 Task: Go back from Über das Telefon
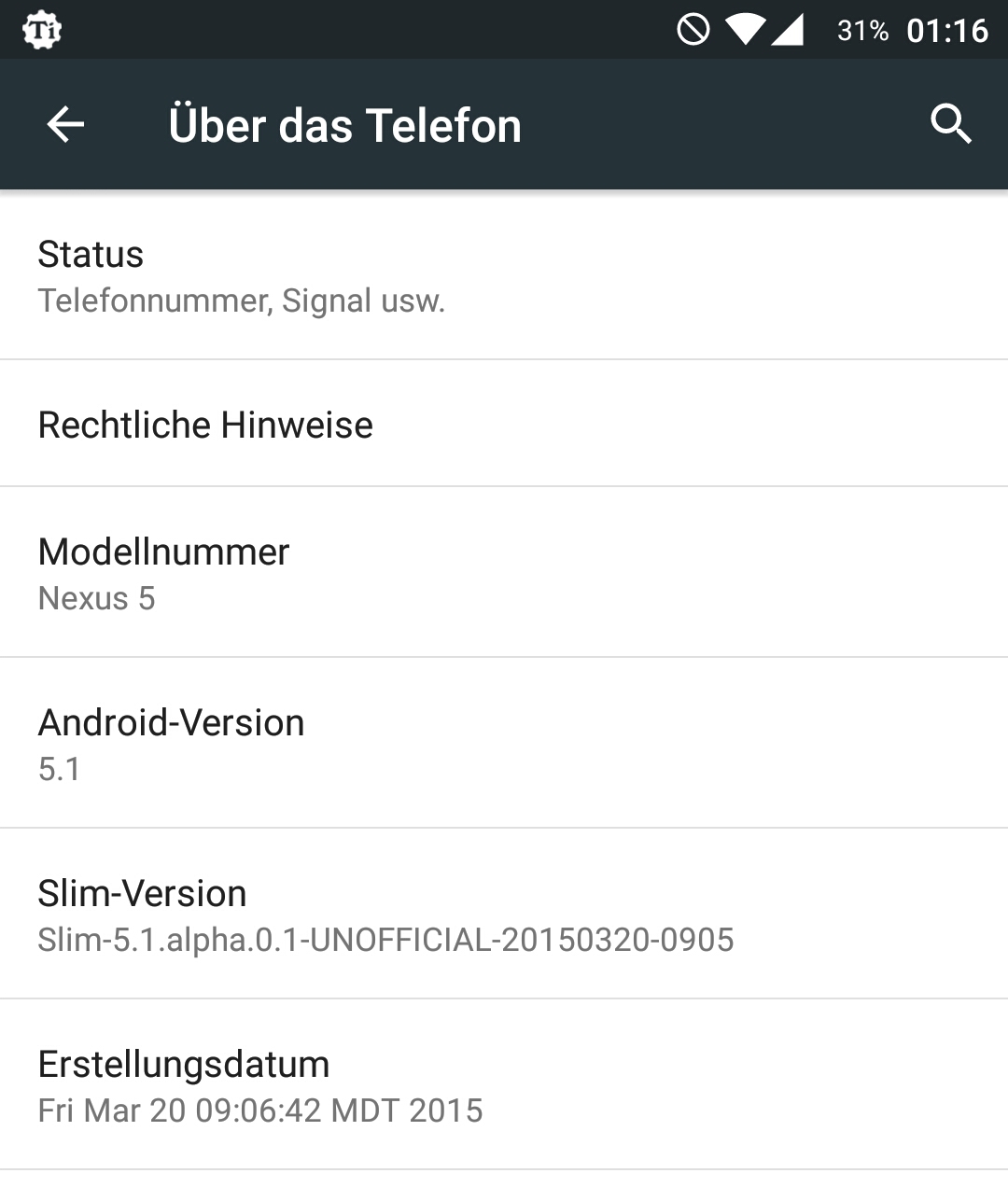pos(65,124)
